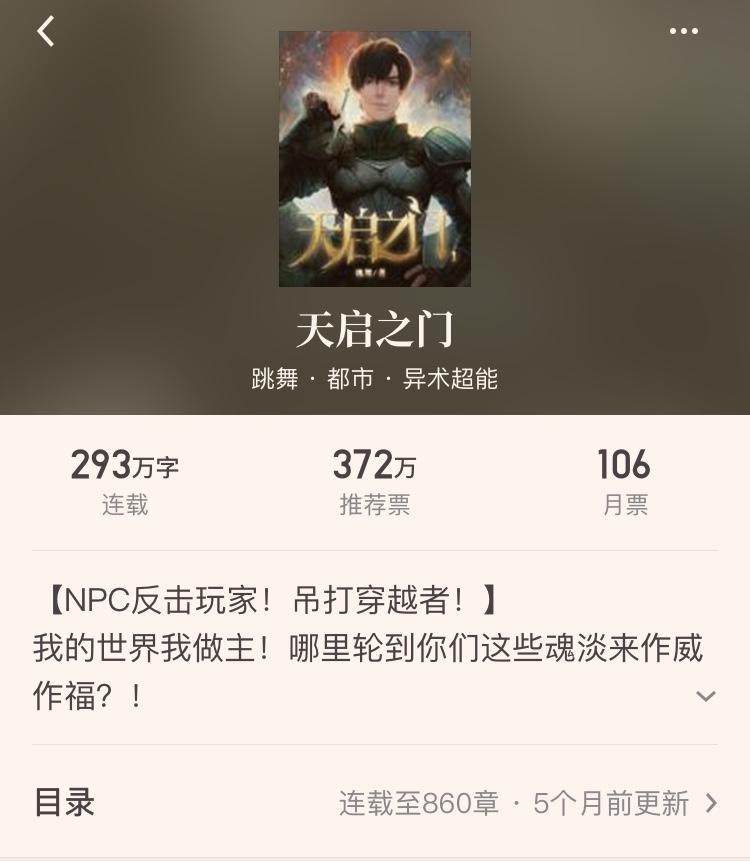This screenshot has width=750, height=861.
Task: View the 异术超能 subcategory
Action: click(x=450, y=379)
